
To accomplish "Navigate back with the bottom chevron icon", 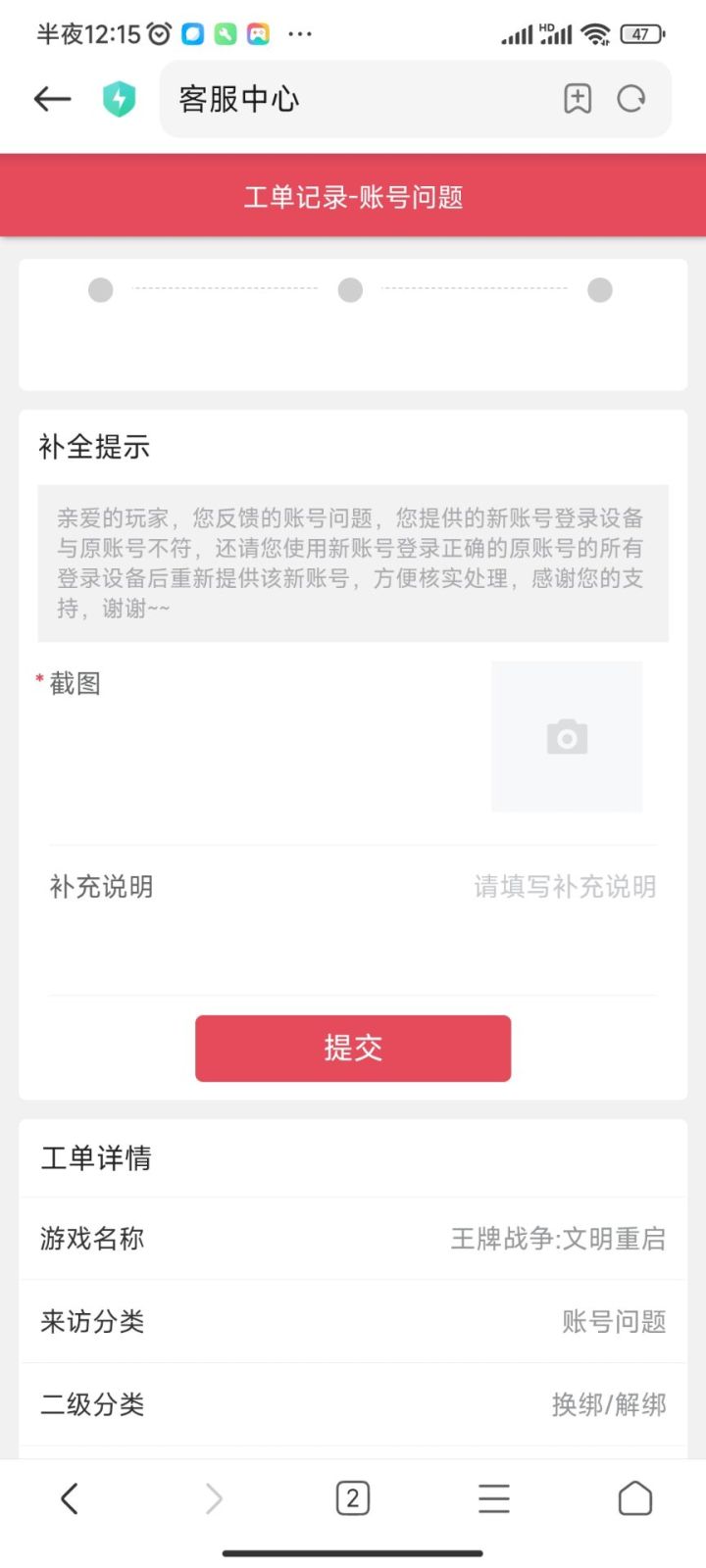I will (70, 1497).
